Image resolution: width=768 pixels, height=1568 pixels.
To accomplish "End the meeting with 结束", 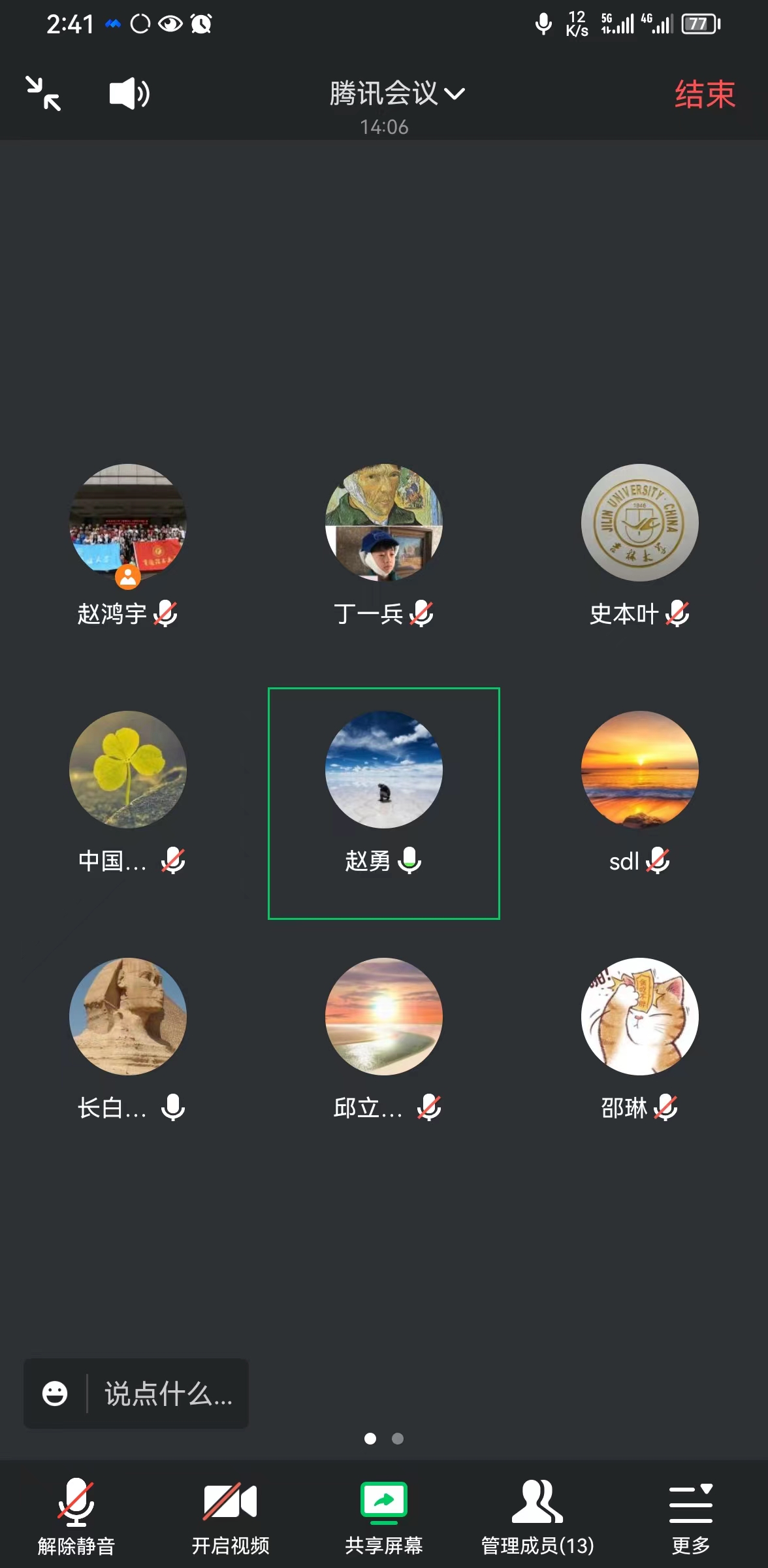I will 704,94.
